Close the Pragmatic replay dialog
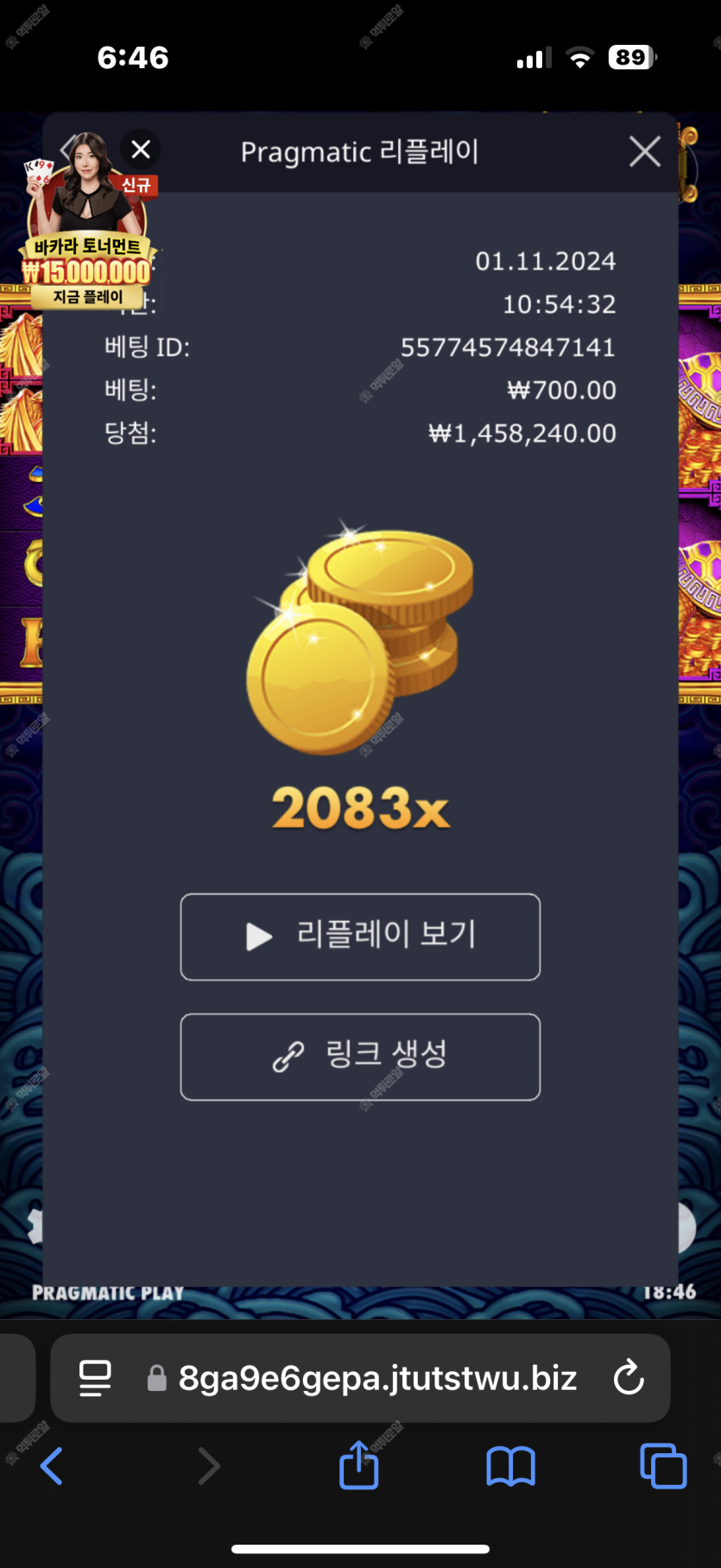The width and height of the screenshot is (721, 1568). coord(644,152)
